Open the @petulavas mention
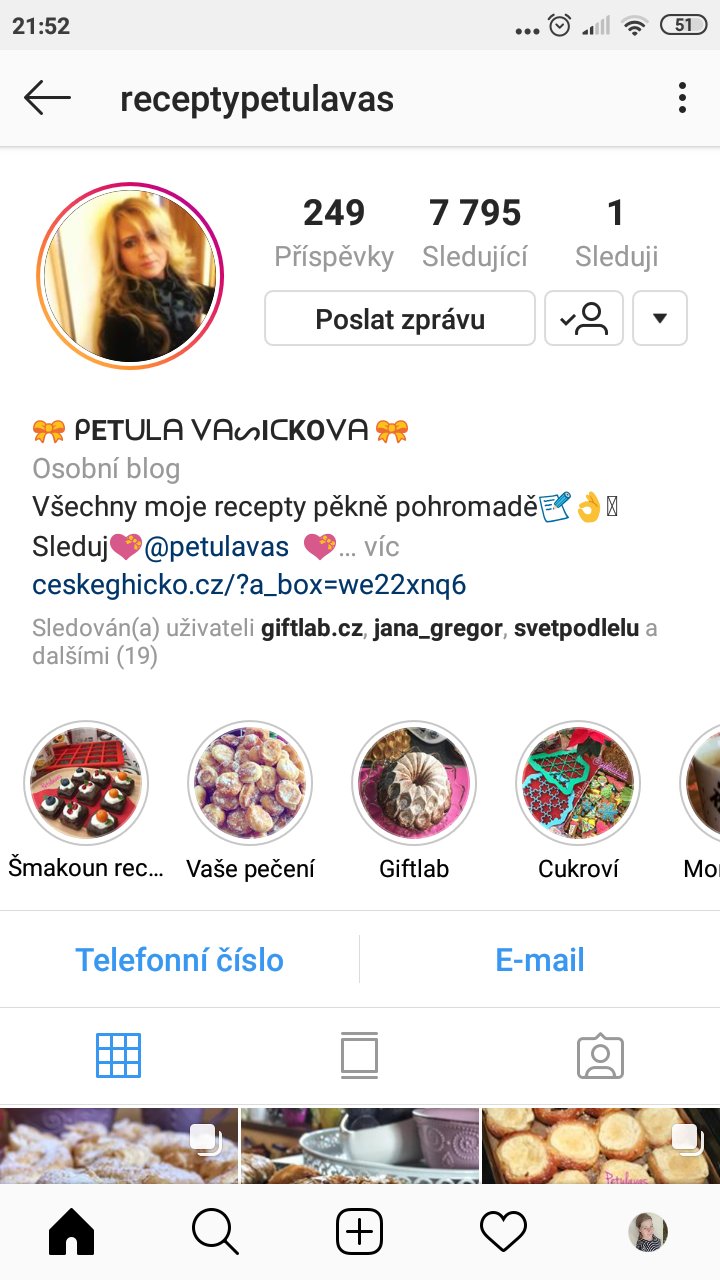The height and width of the screenshot is (1280, 720). tap(216, 546)
